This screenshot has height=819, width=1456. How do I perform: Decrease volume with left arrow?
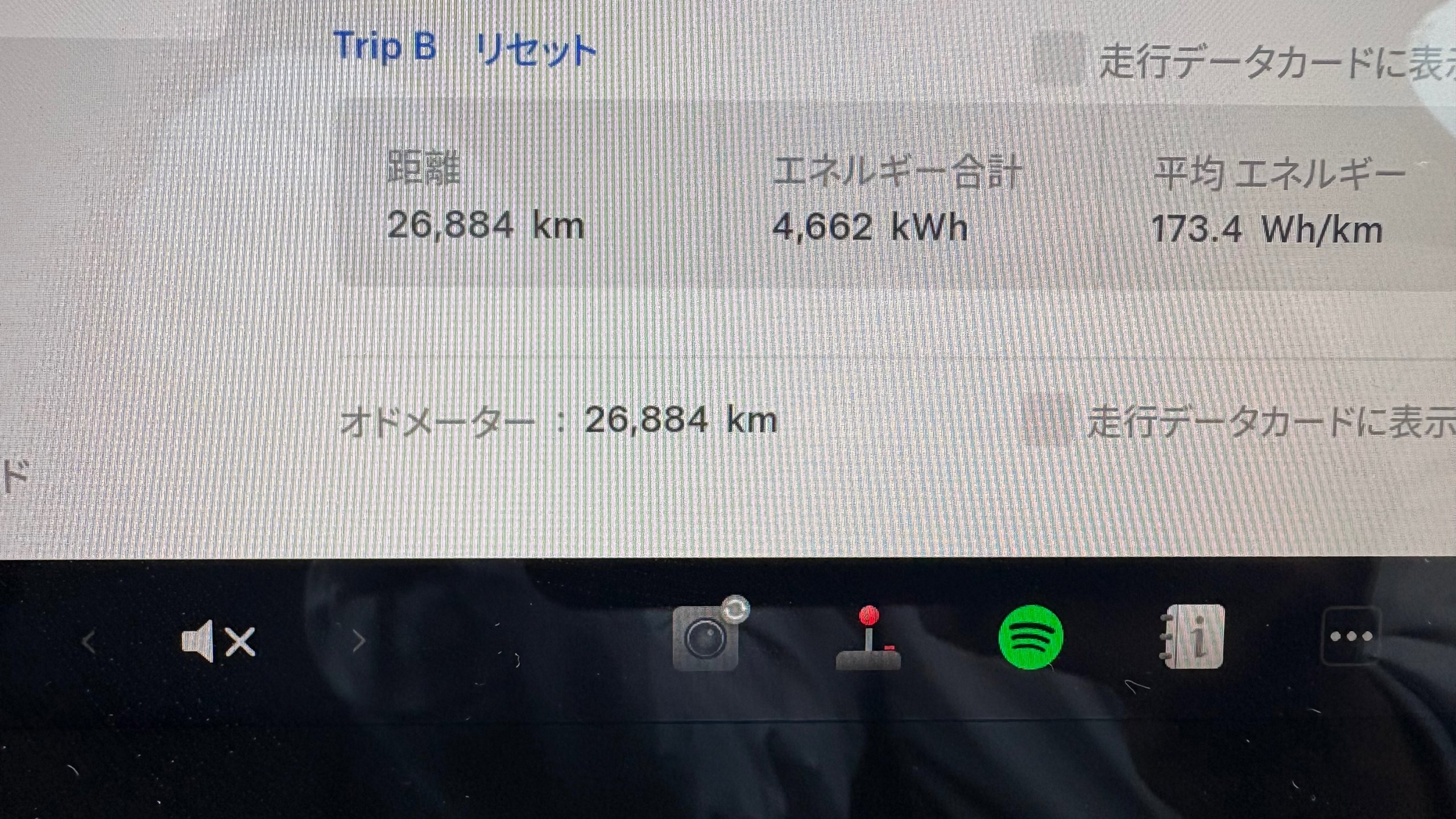pos(89,642)
